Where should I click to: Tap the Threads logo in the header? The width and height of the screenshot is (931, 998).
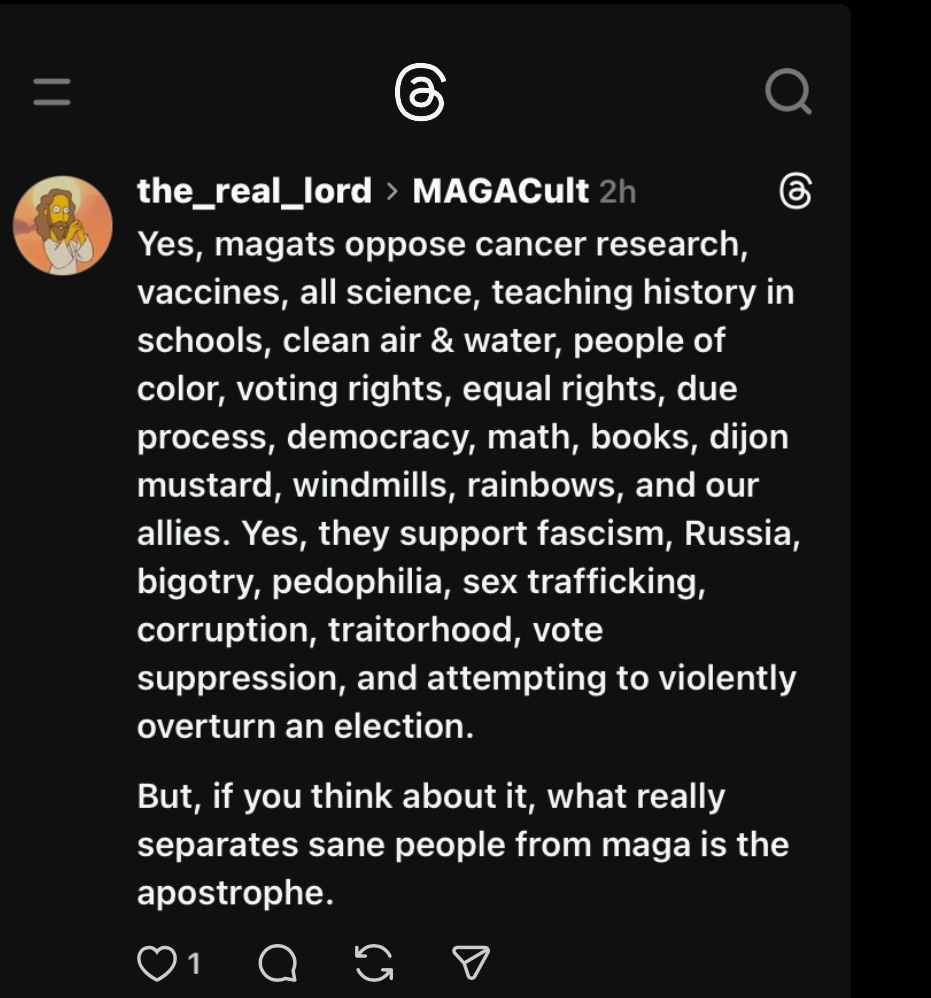tap(420, 94)
